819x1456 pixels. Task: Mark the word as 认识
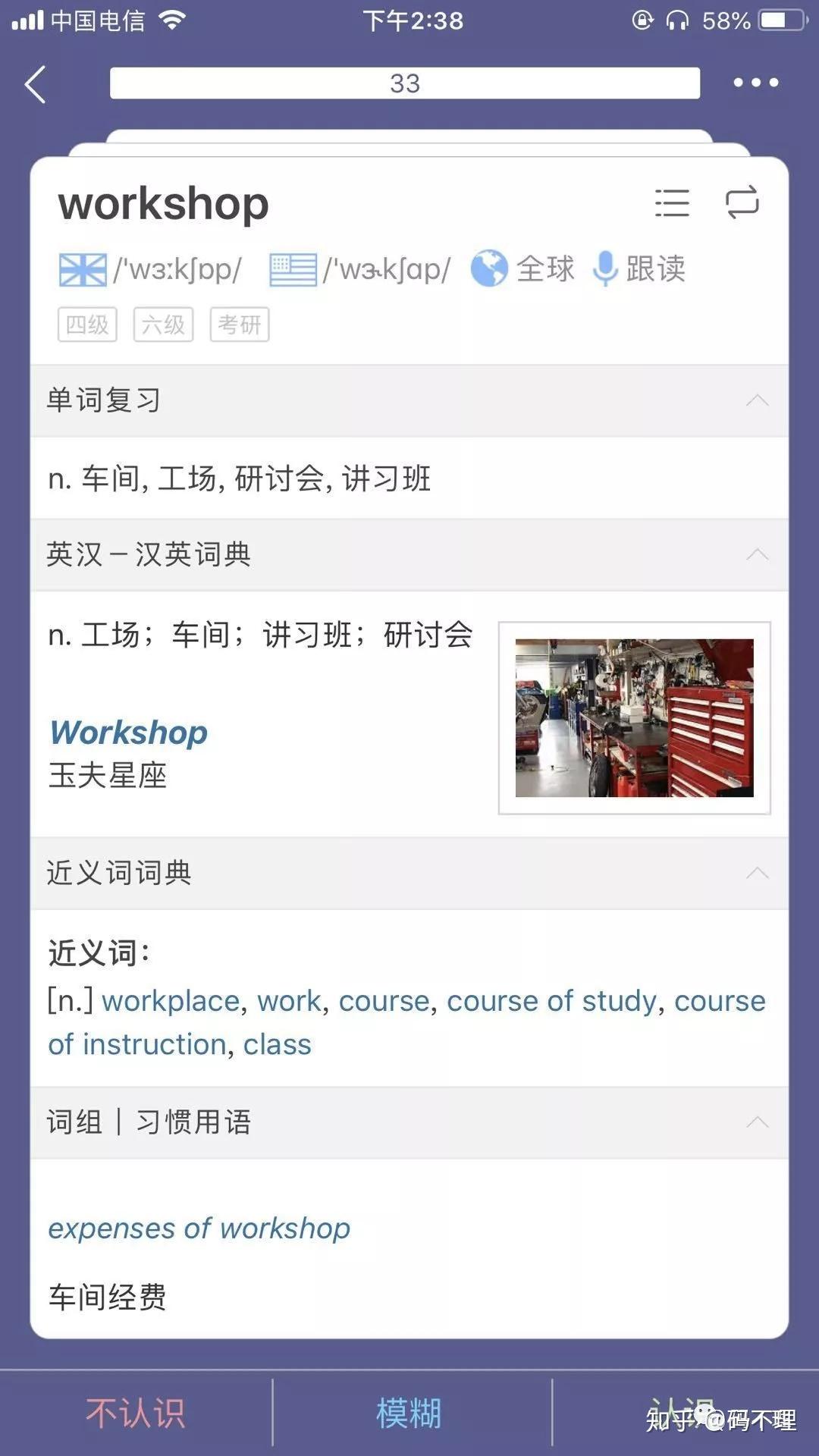[x=682, y=1412]
